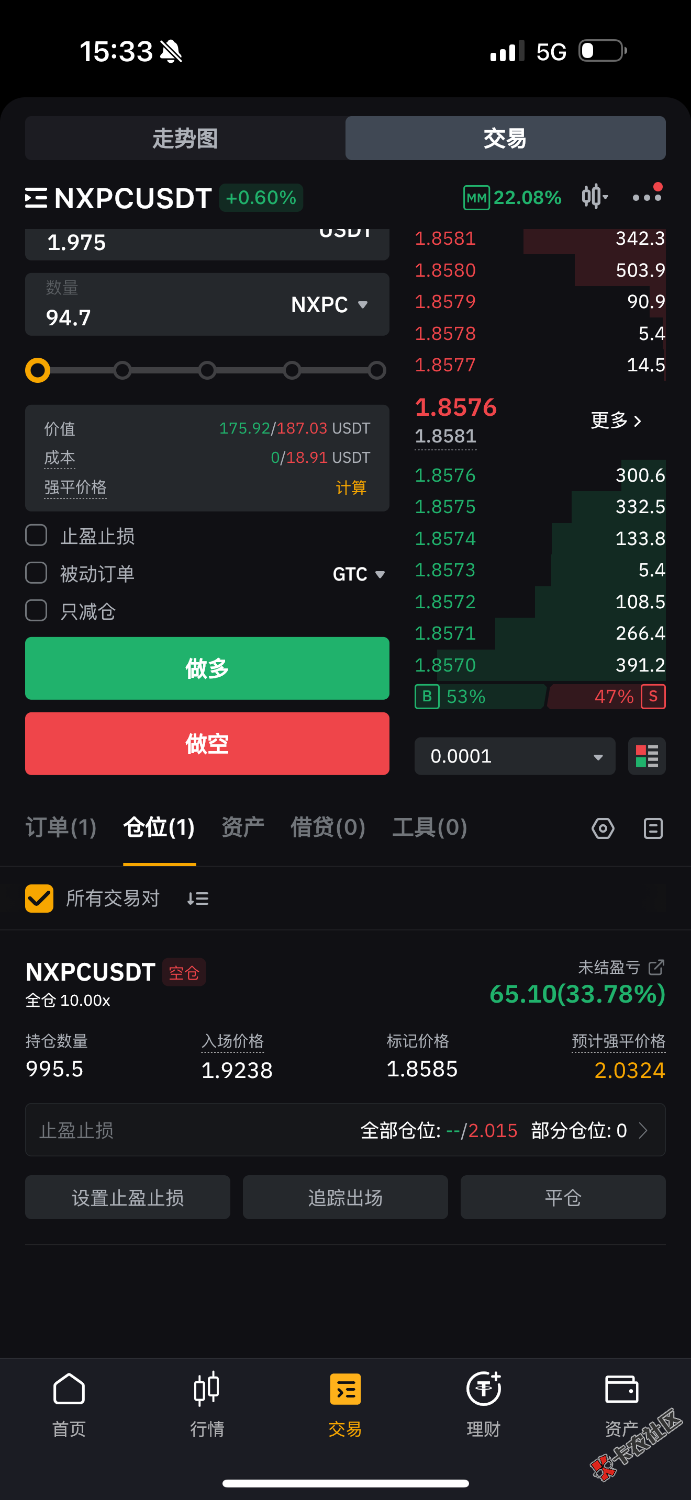Go to the 行情 bottom tab
The height and width of the screenshot is (1500, 691).
point(207,1404)
